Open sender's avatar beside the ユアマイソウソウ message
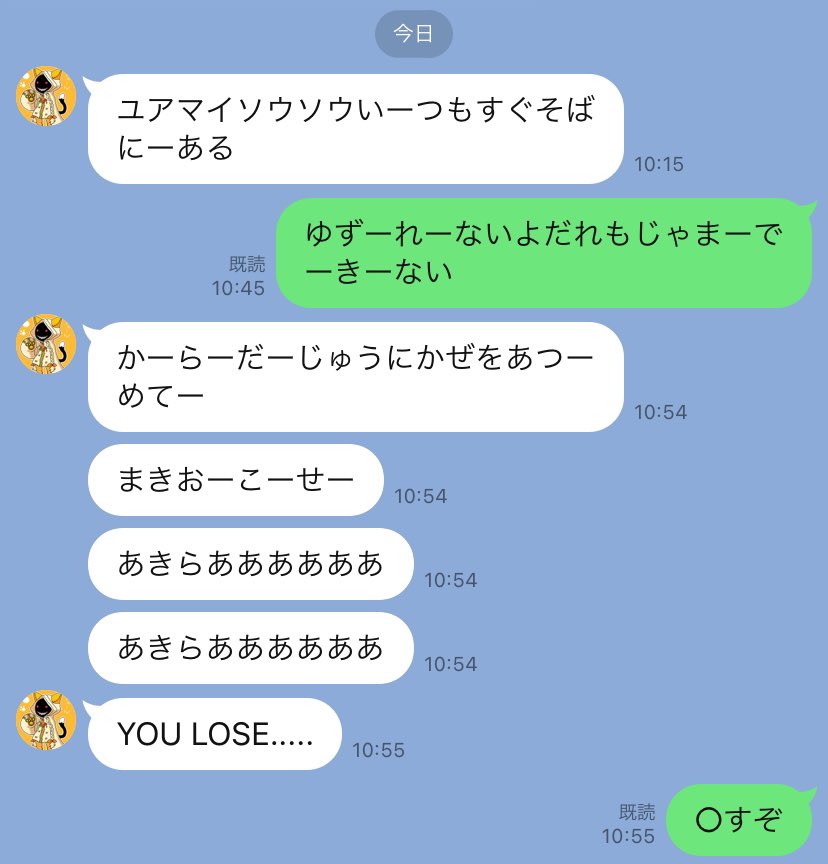 pyautogui.click(x=46, y=99)
